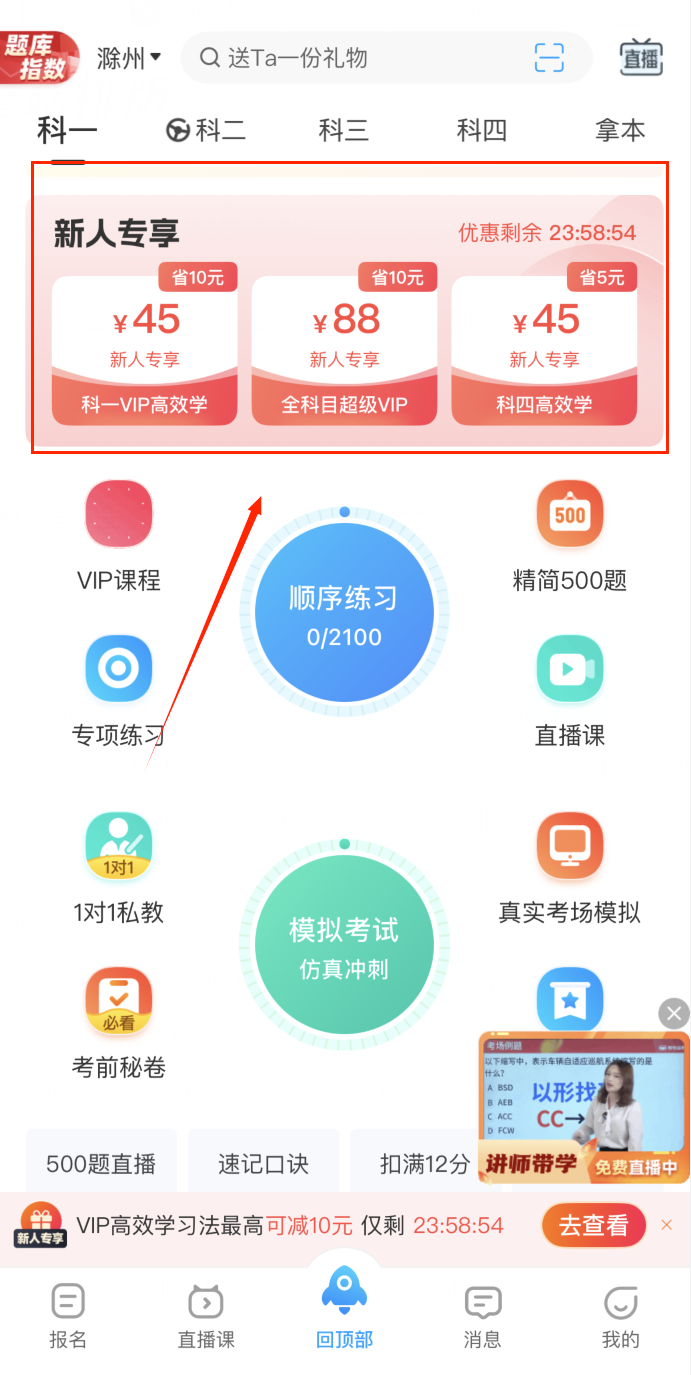This screenshot has height=1375, width=691.
Task: Switch to the 科二 tab
Action: point(206,130)
